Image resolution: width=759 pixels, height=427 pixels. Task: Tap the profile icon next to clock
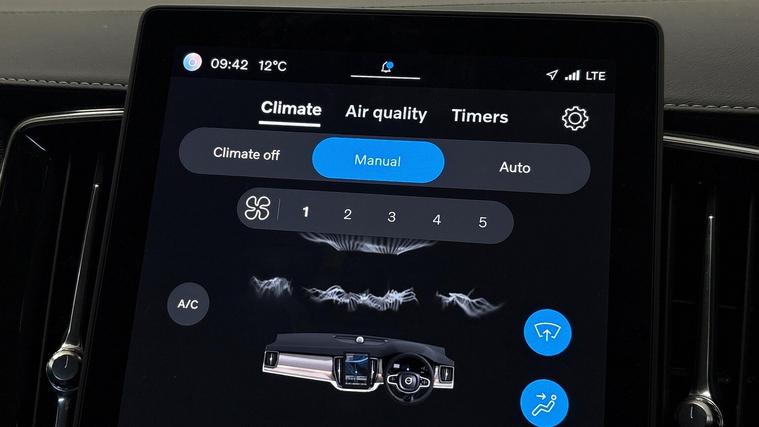tap(192, 63)
